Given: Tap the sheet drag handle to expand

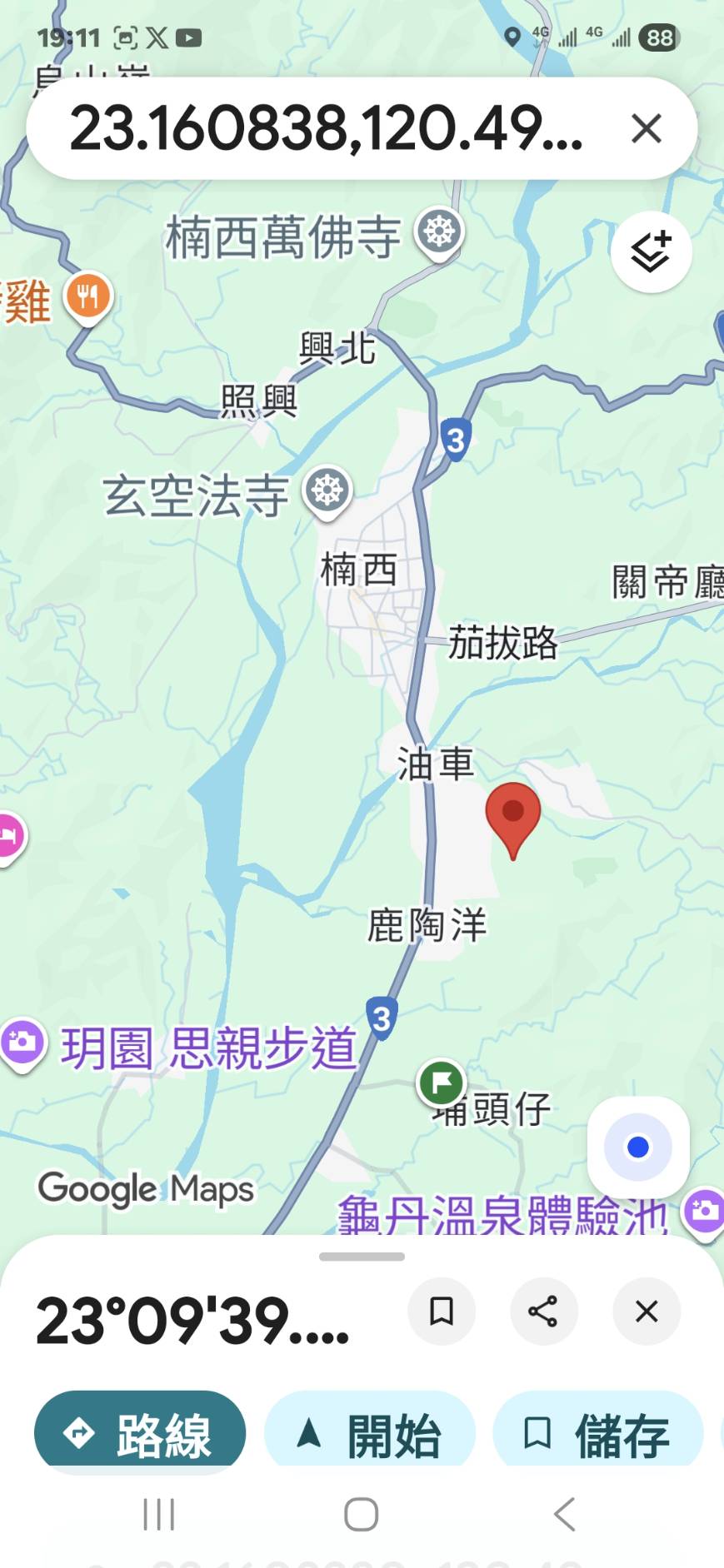Looking at the screenshot, I should pyautogui.click(x=362, y=1257).
